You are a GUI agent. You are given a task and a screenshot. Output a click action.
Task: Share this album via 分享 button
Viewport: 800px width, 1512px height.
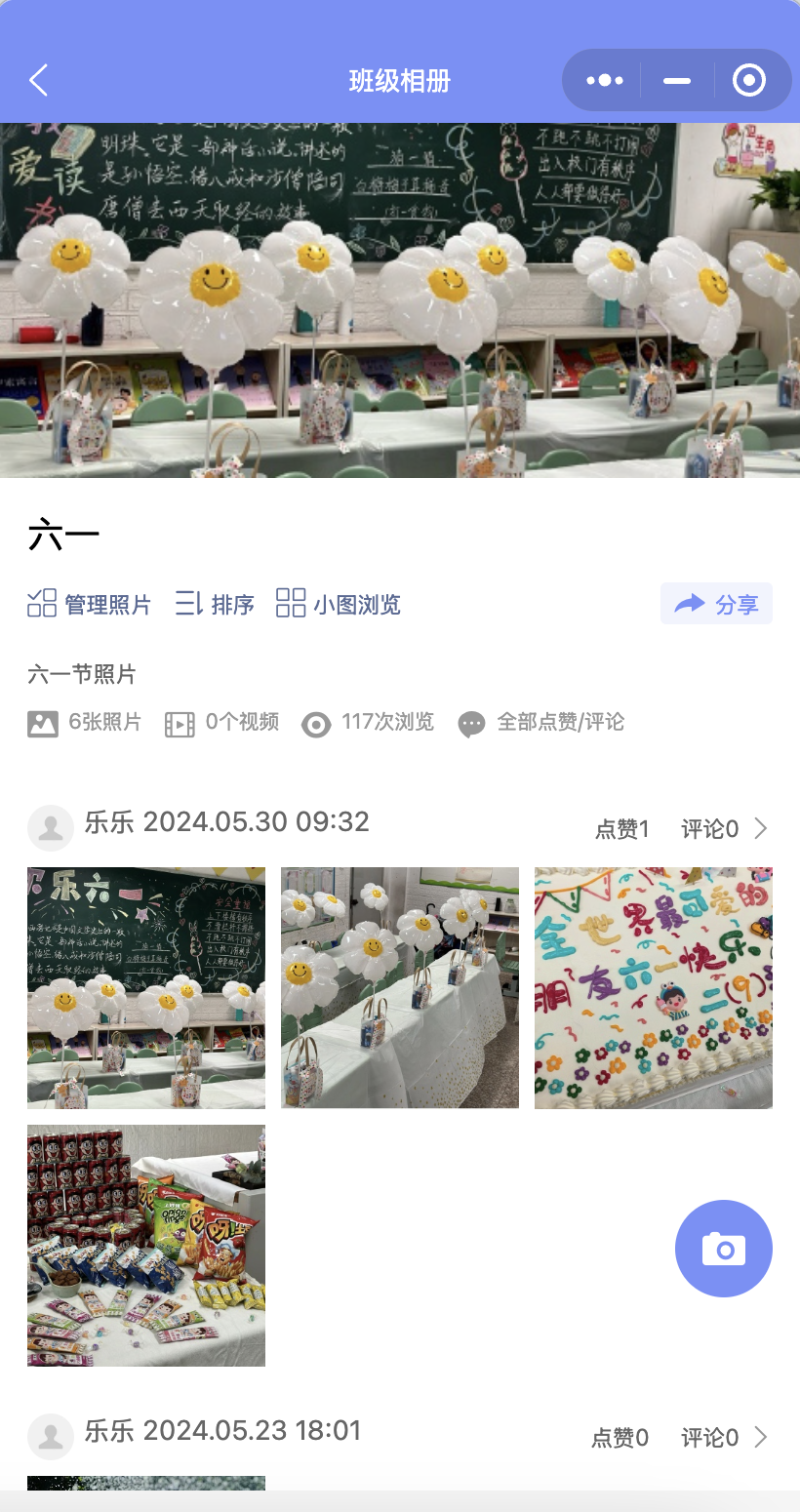pos(716,604)
